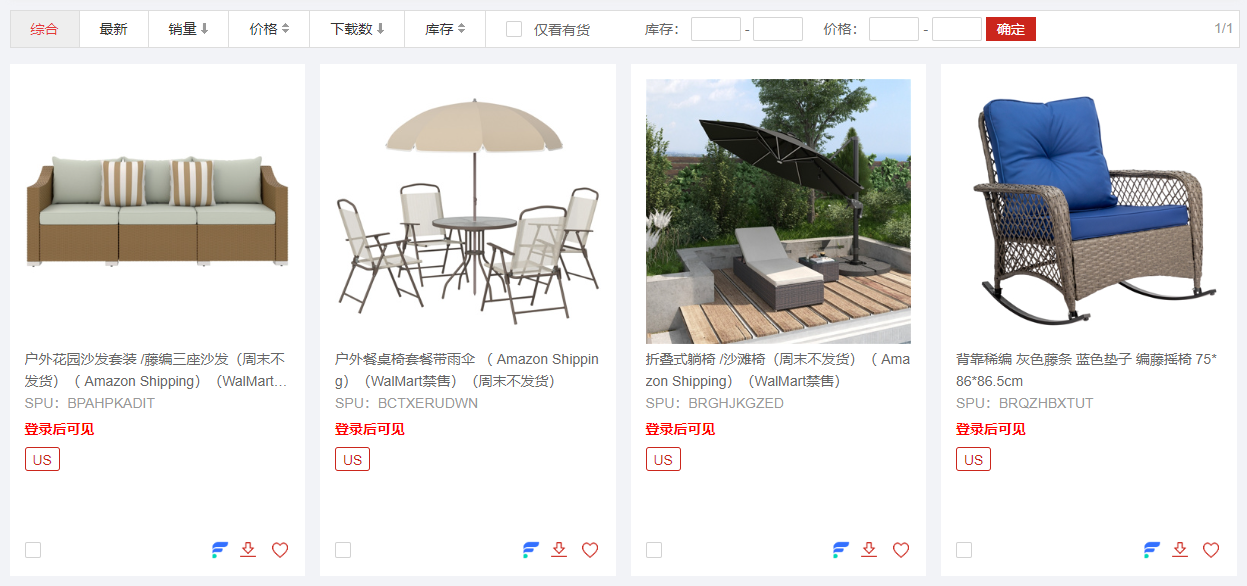Select the checkbox for SPU BCTXERUDWN

point(343,550)
